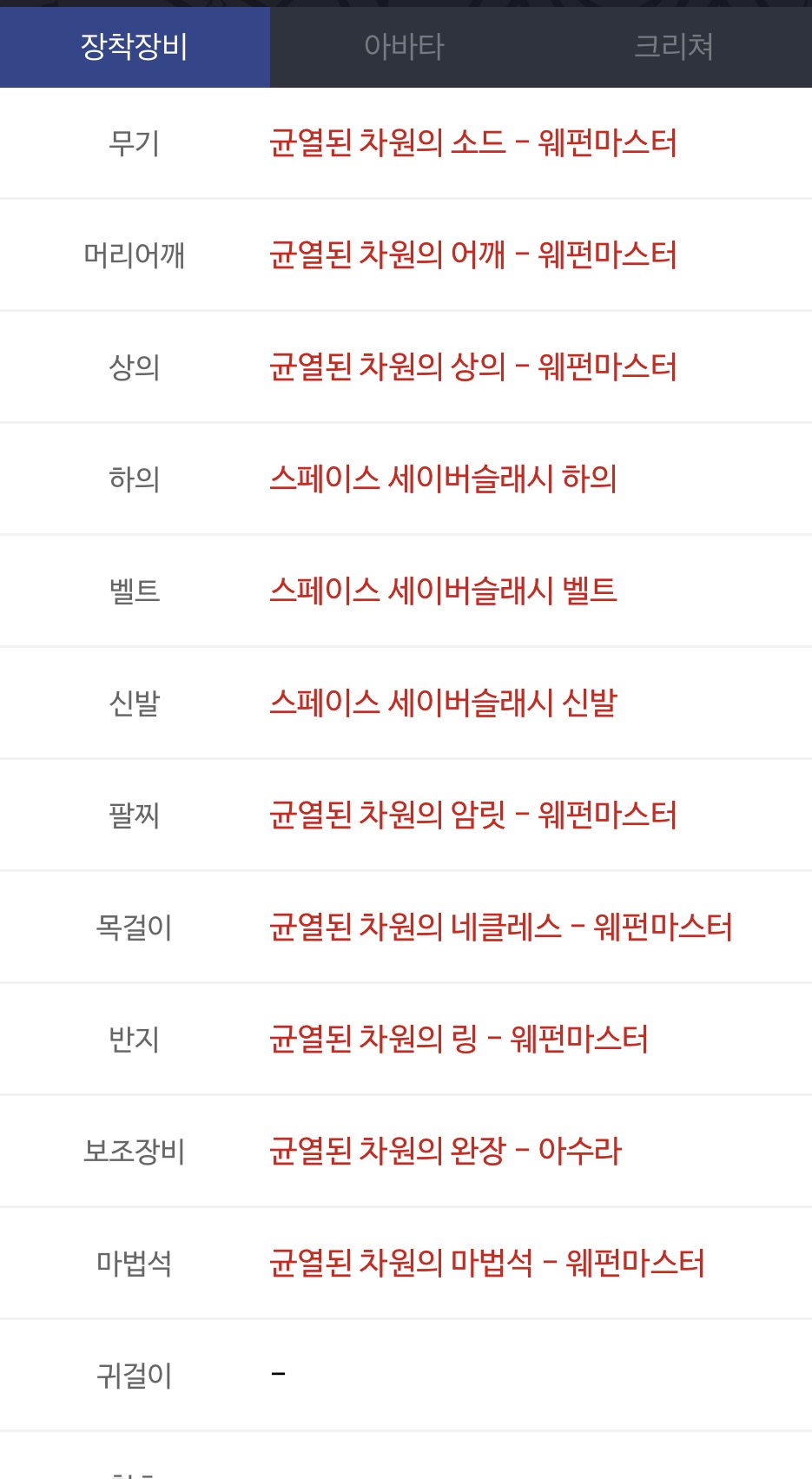View 스페이스 세이버슬래시 벨트 details
This screenshot has height=1479, width=812.
pyautogui.click(x=443, y=591)
